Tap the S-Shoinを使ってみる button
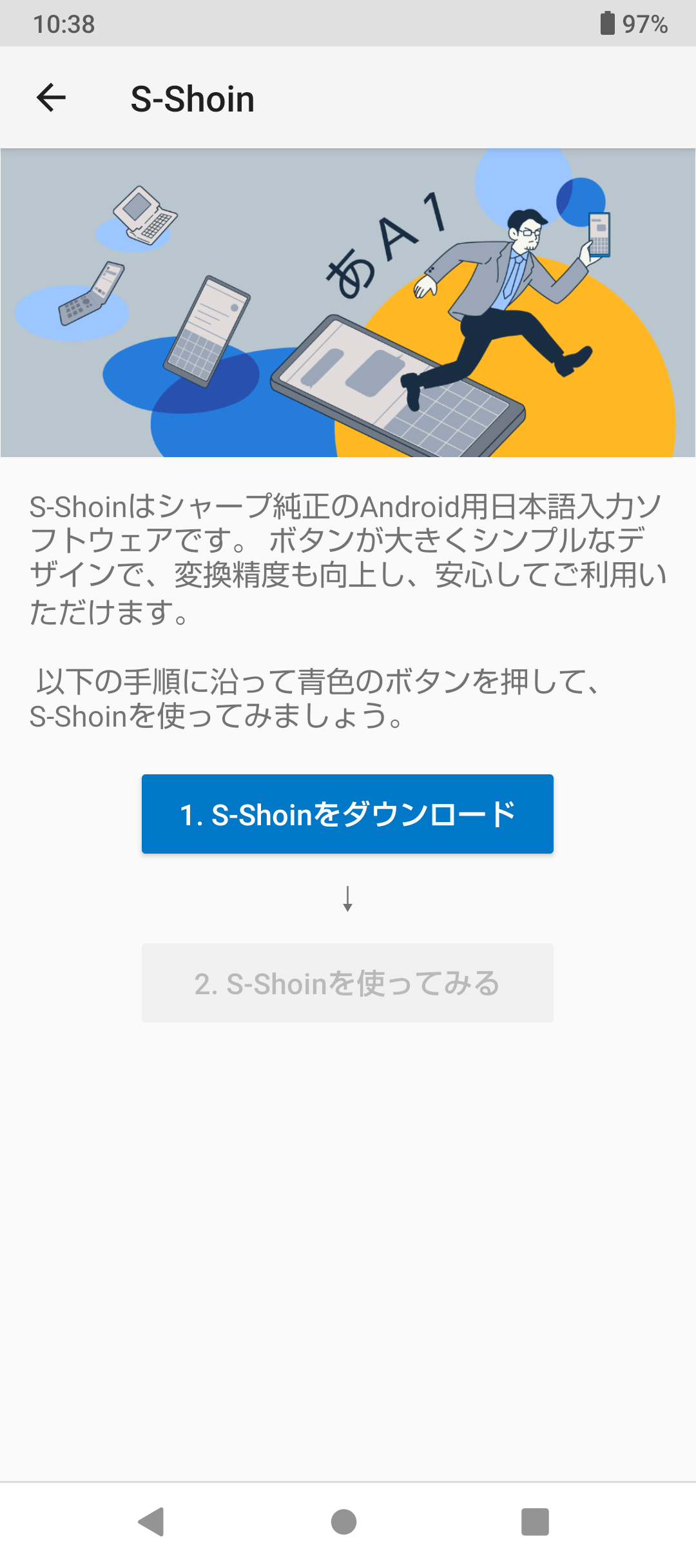Screen dimensions: 696x1568 (x=347, y=983)
